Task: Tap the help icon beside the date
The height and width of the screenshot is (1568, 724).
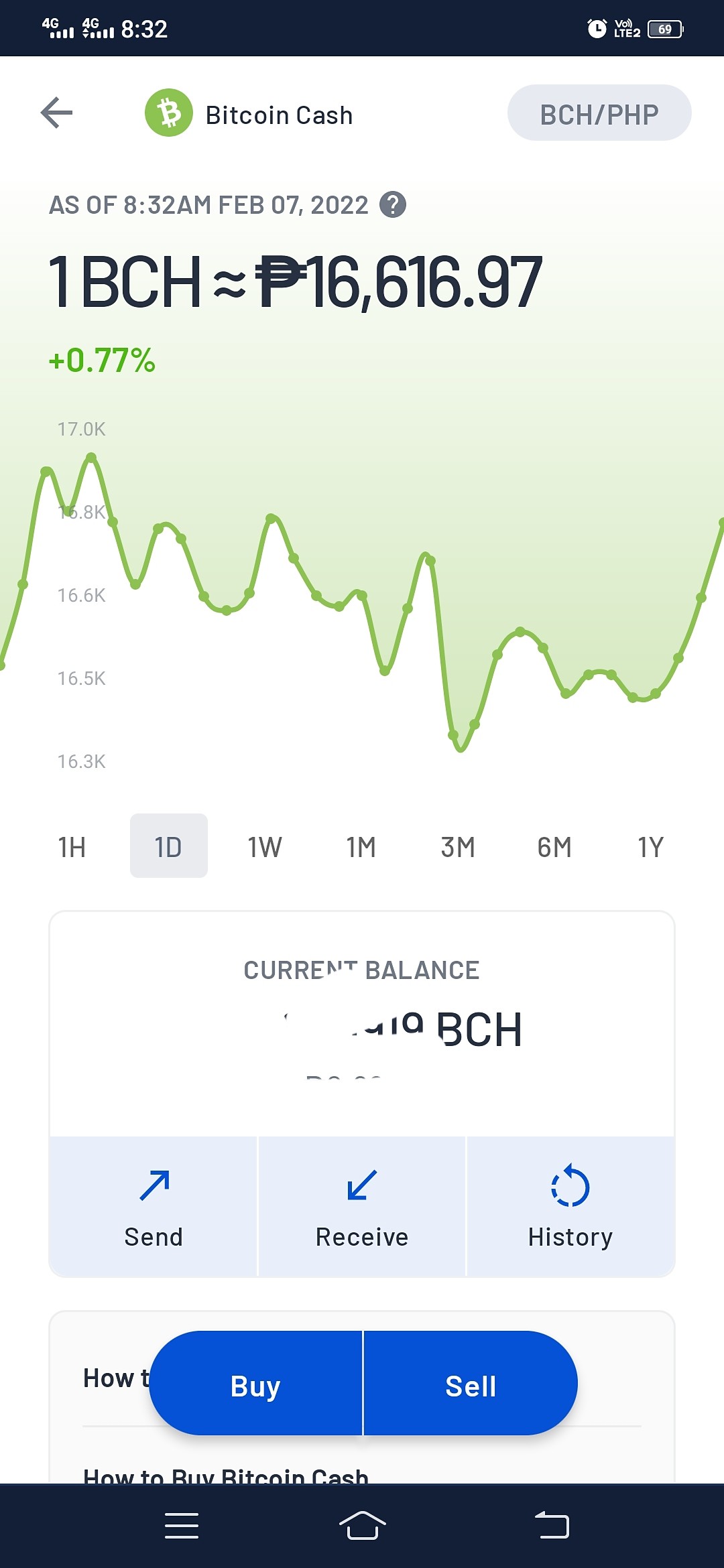Action: [393, 204]
